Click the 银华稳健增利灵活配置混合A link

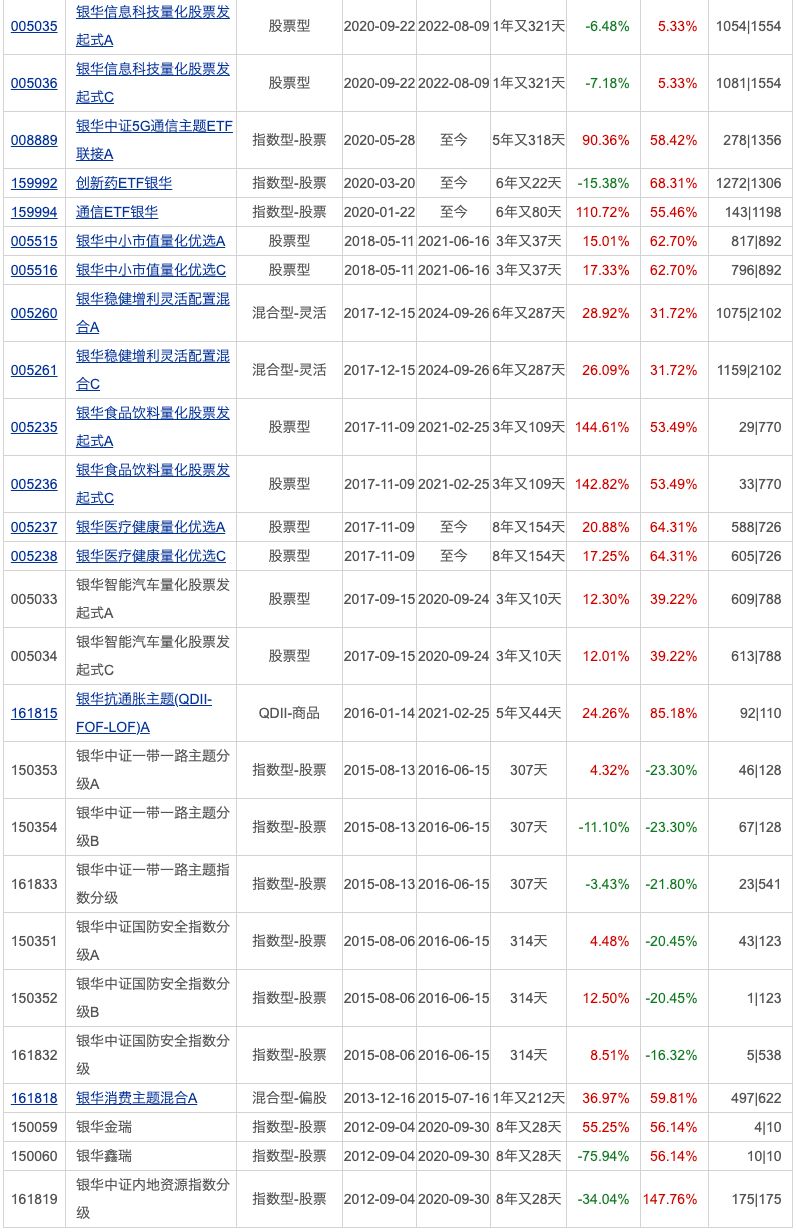tap(151, 313)
